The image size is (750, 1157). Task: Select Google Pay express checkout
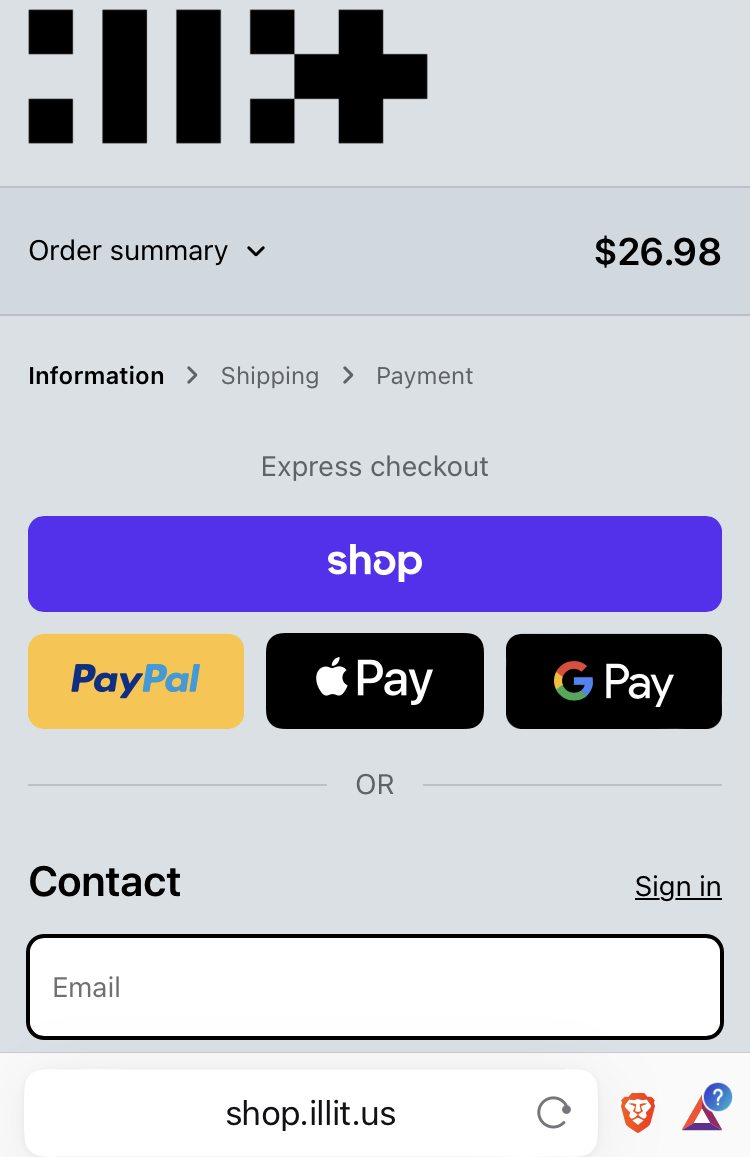[x=614, y=681]
